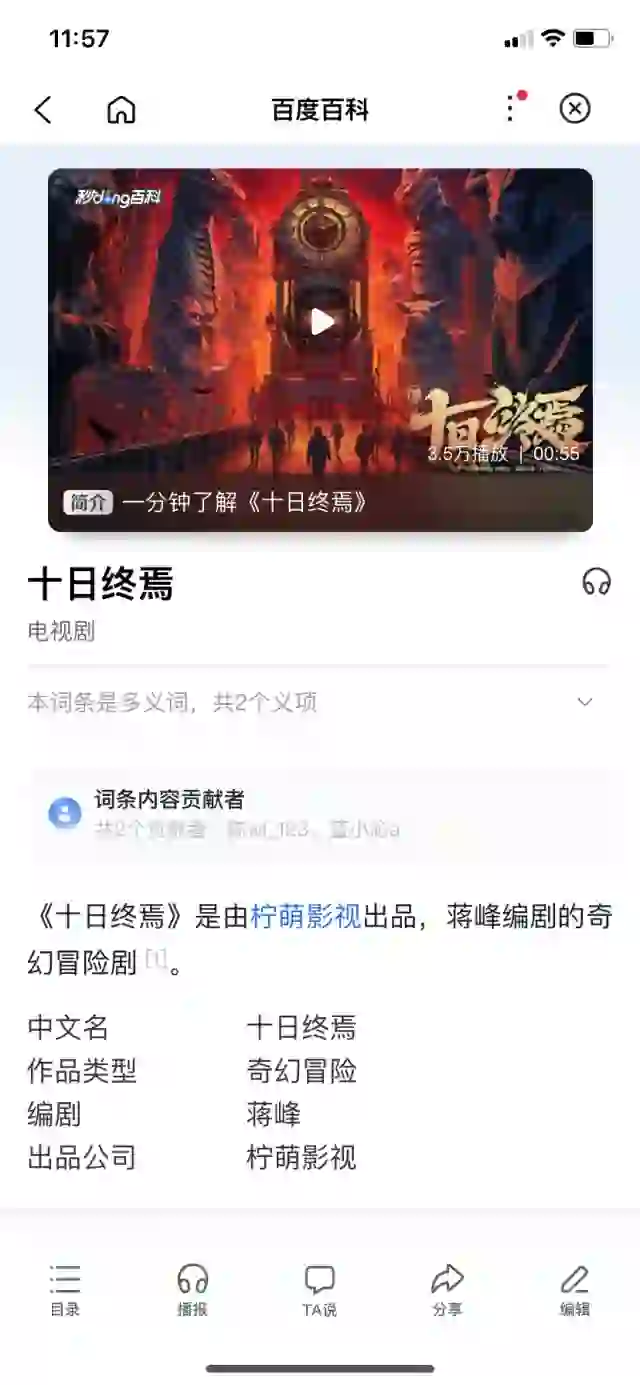Share this entry via 分享
This screenshot has width=640, height=1385.
(447, 1289)
